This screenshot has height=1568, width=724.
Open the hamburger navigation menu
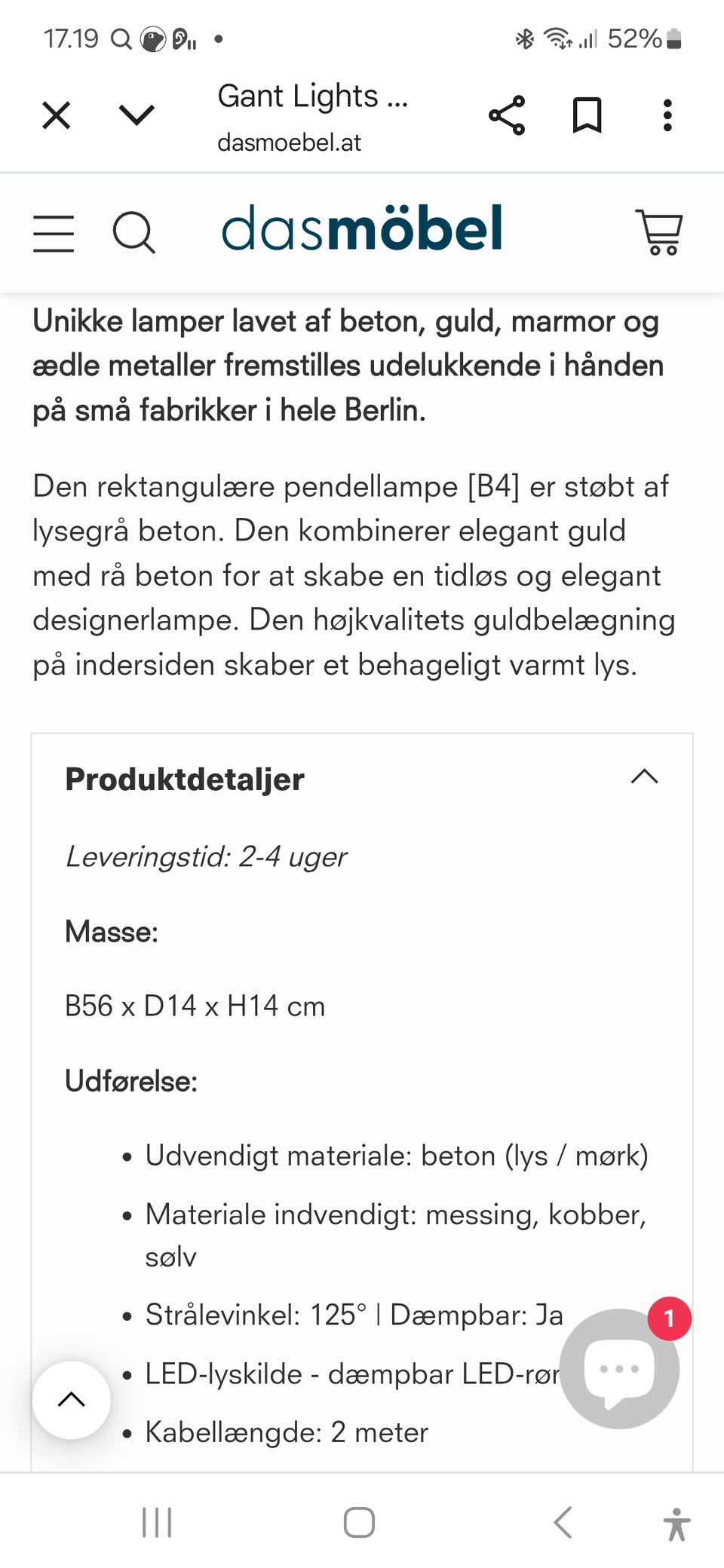(x=53, y=234)
